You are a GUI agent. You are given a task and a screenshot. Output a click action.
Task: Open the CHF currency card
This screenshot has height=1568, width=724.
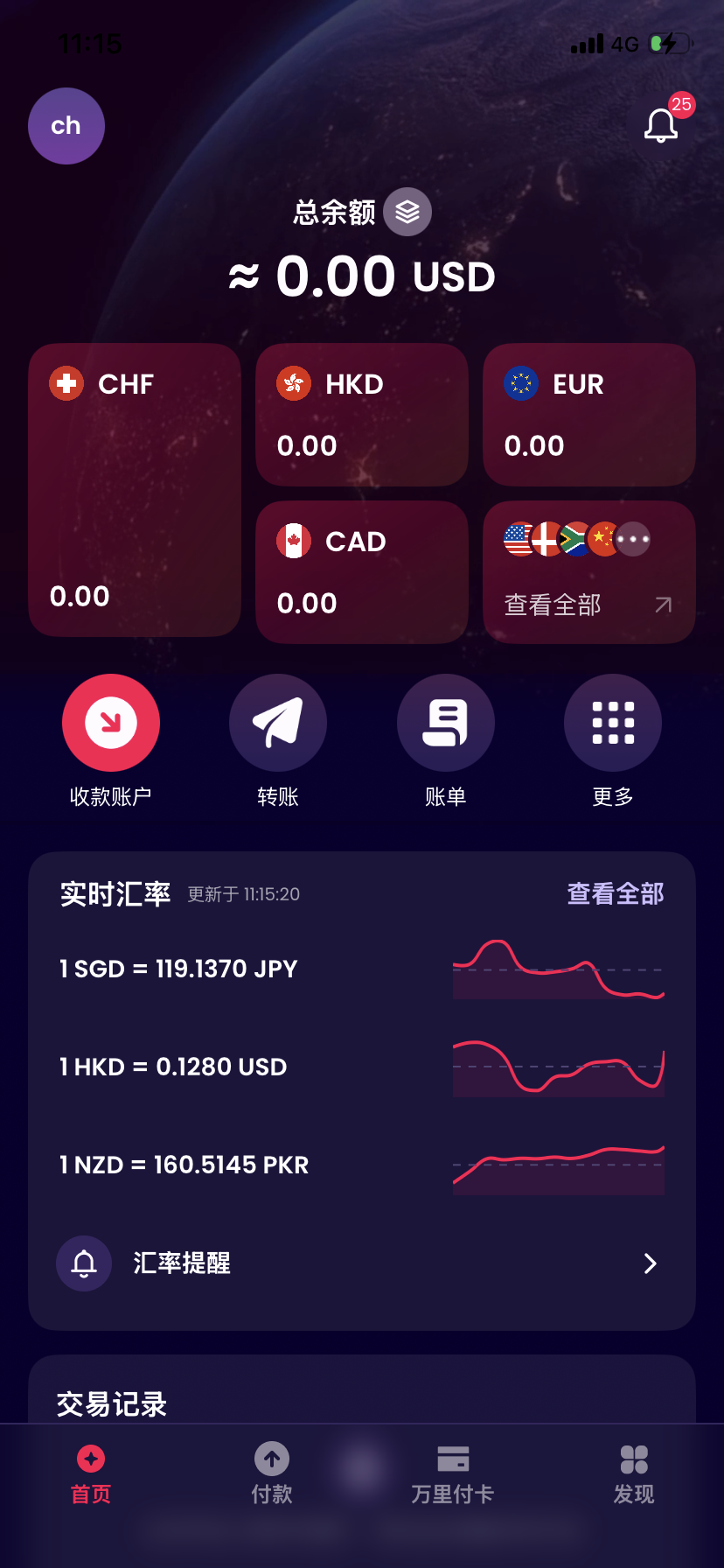[x=135, y=490]
